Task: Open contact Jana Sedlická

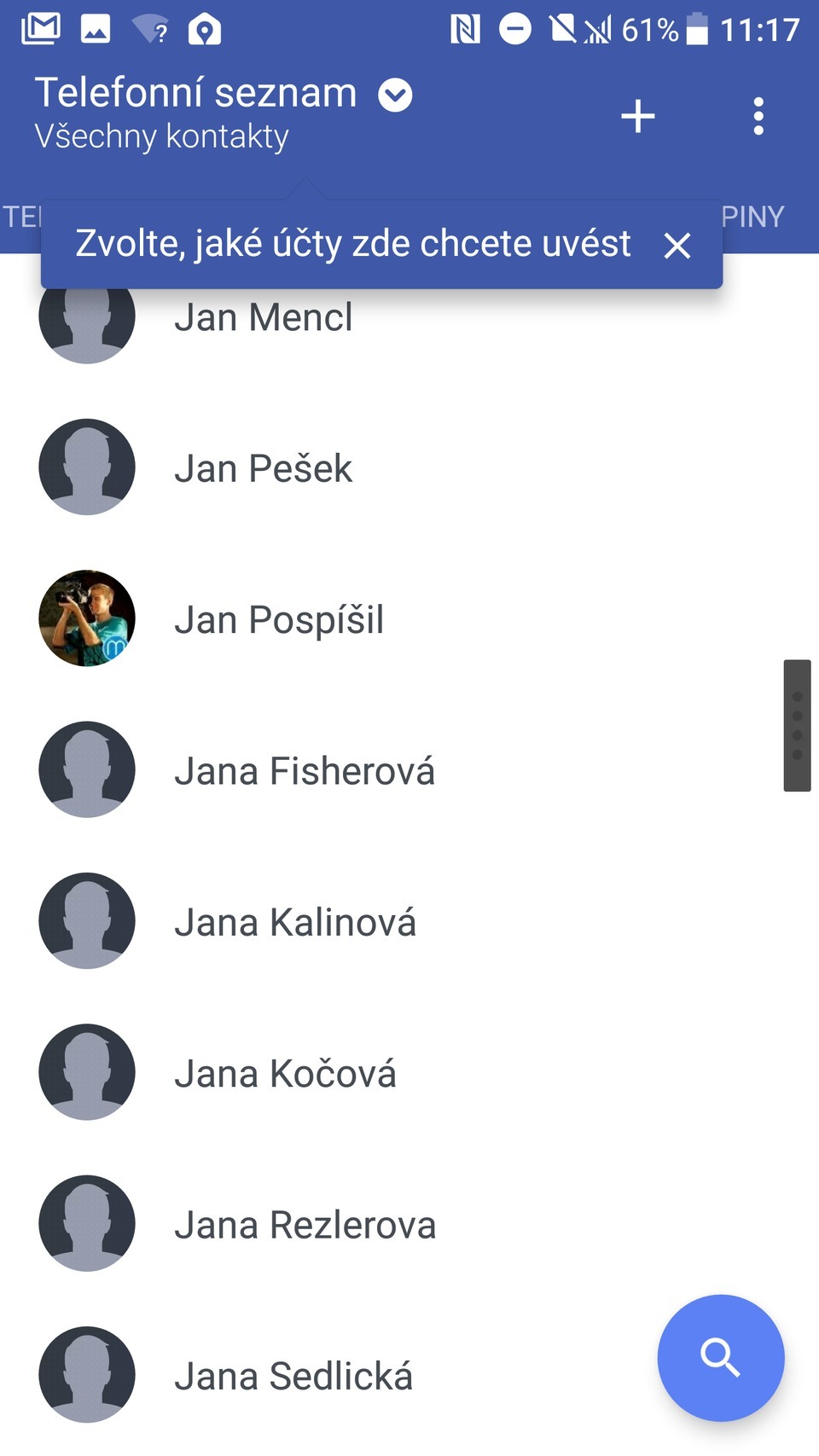Action: point(293,1376)
